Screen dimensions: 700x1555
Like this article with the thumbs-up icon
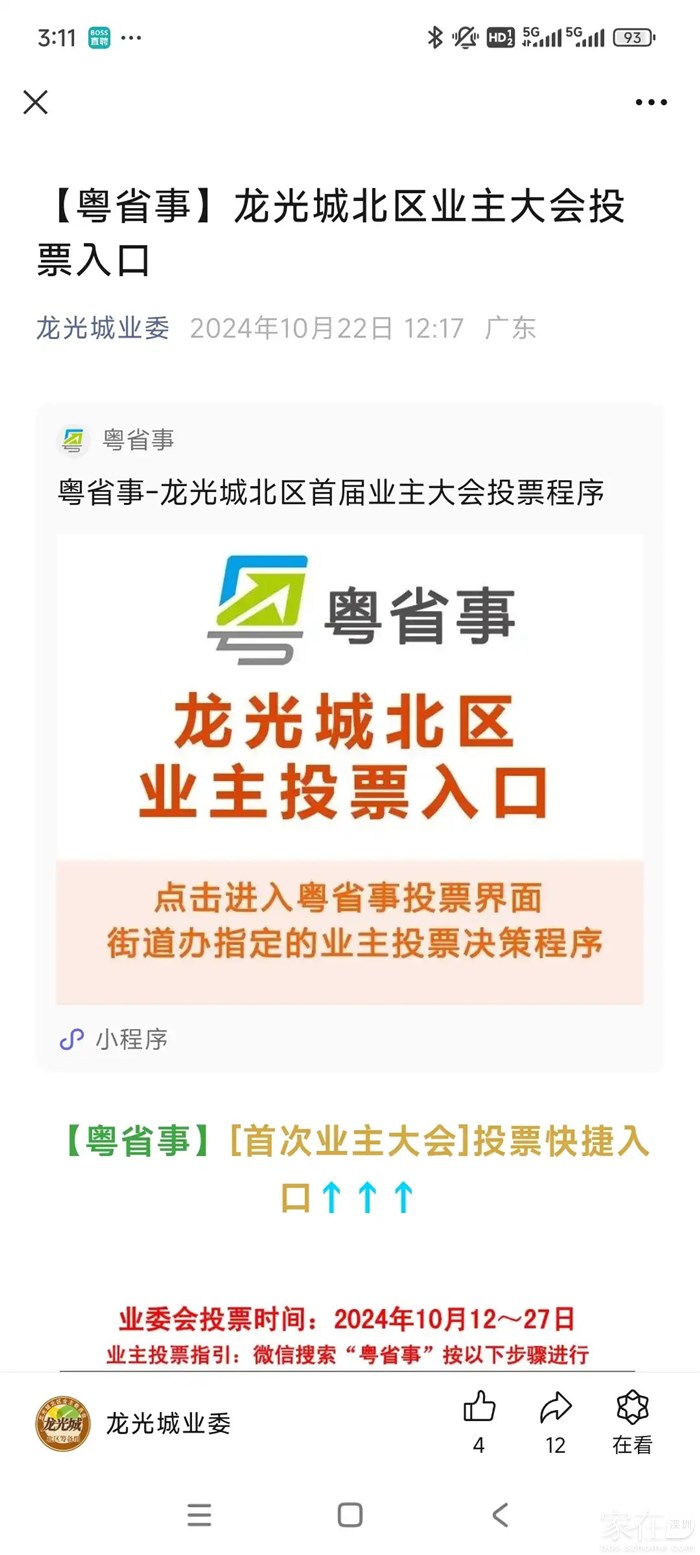click(x=479, y=1408)
